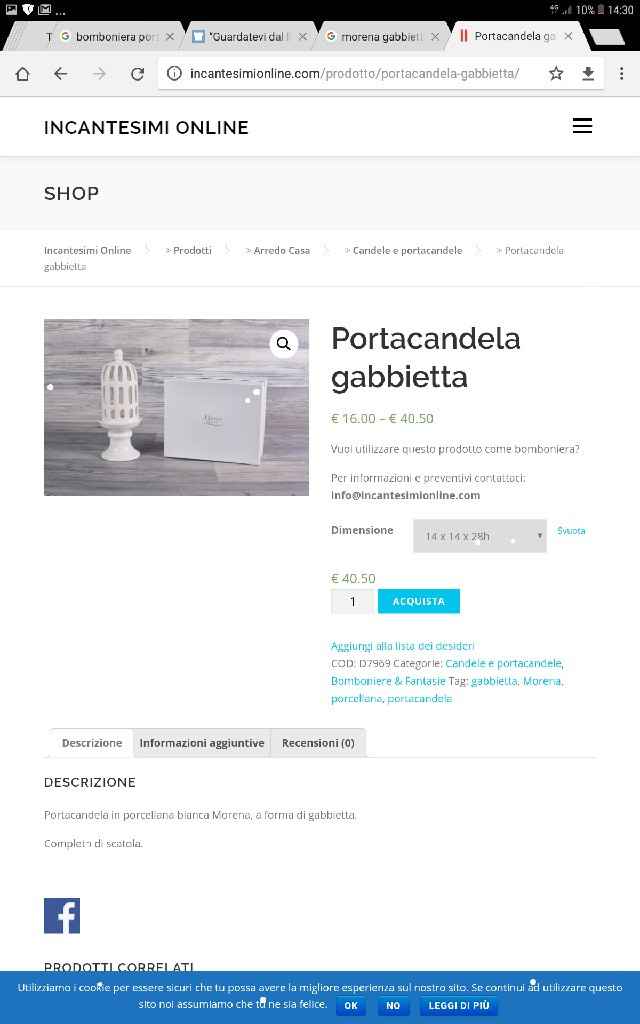Go to Arredo Casa breadcrumb
640x1024 pixels.
[281, 250]
